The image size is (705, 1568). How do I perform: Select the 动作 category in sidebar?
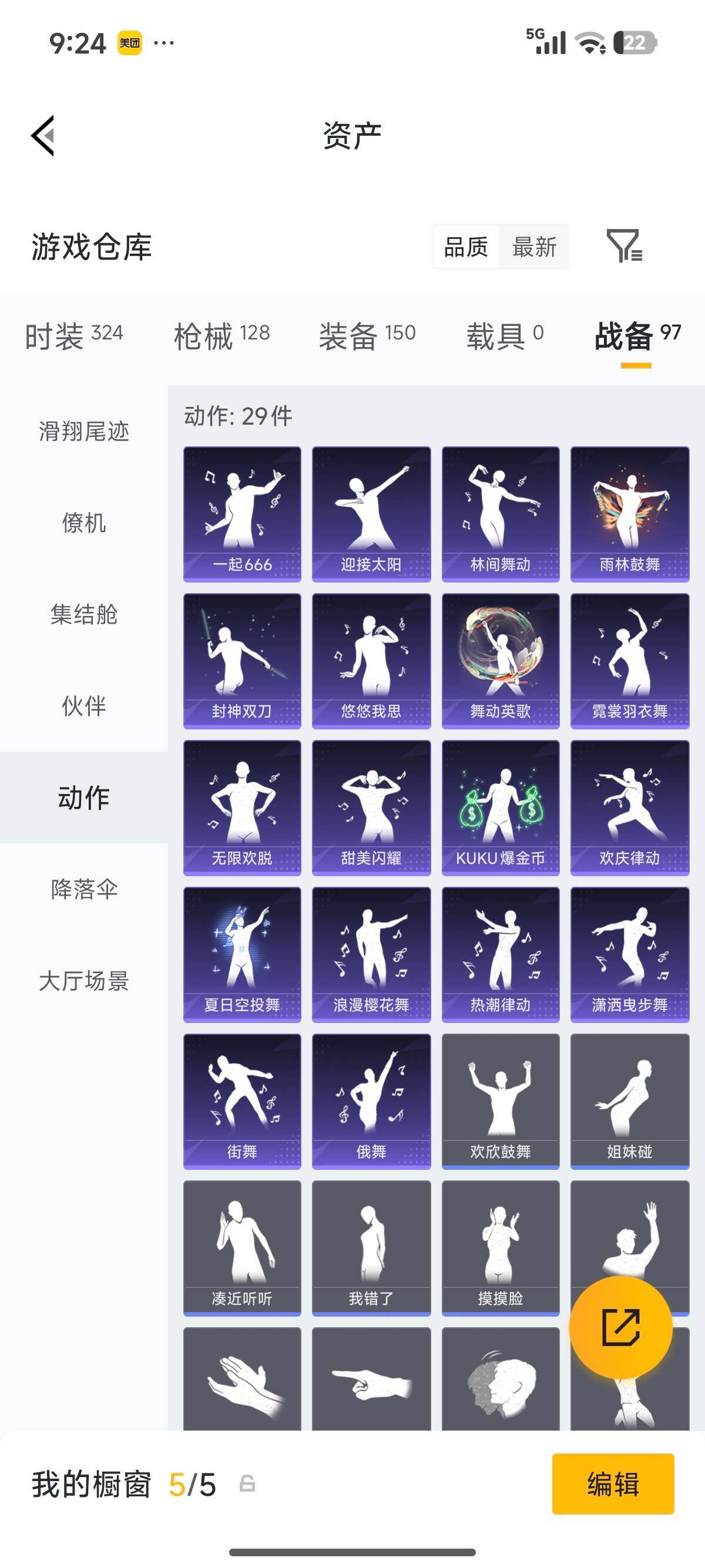pyautogui.click(x=84, y=798)
